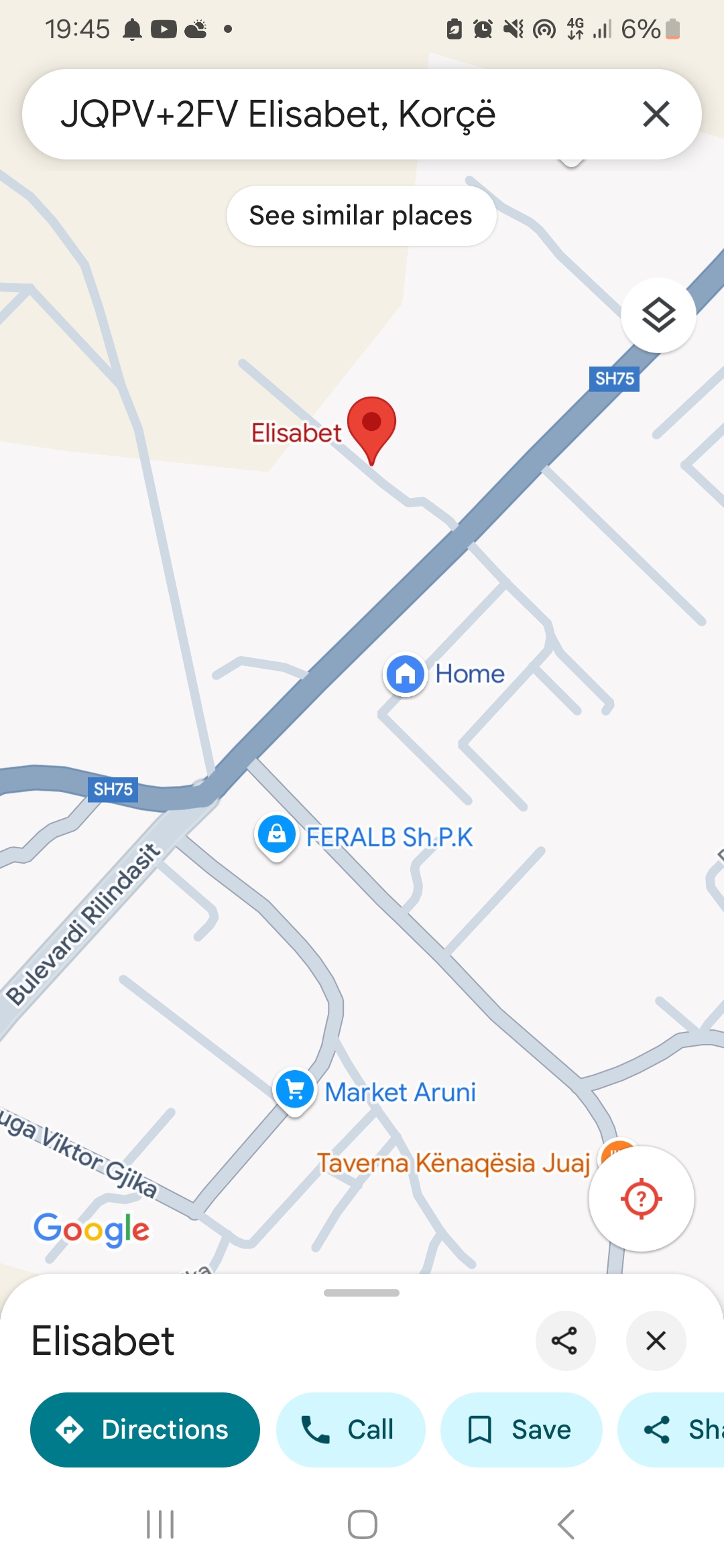Get Directions to Elisabet
Screen dimensions: 724x1568
click(x=145, y=1429)
